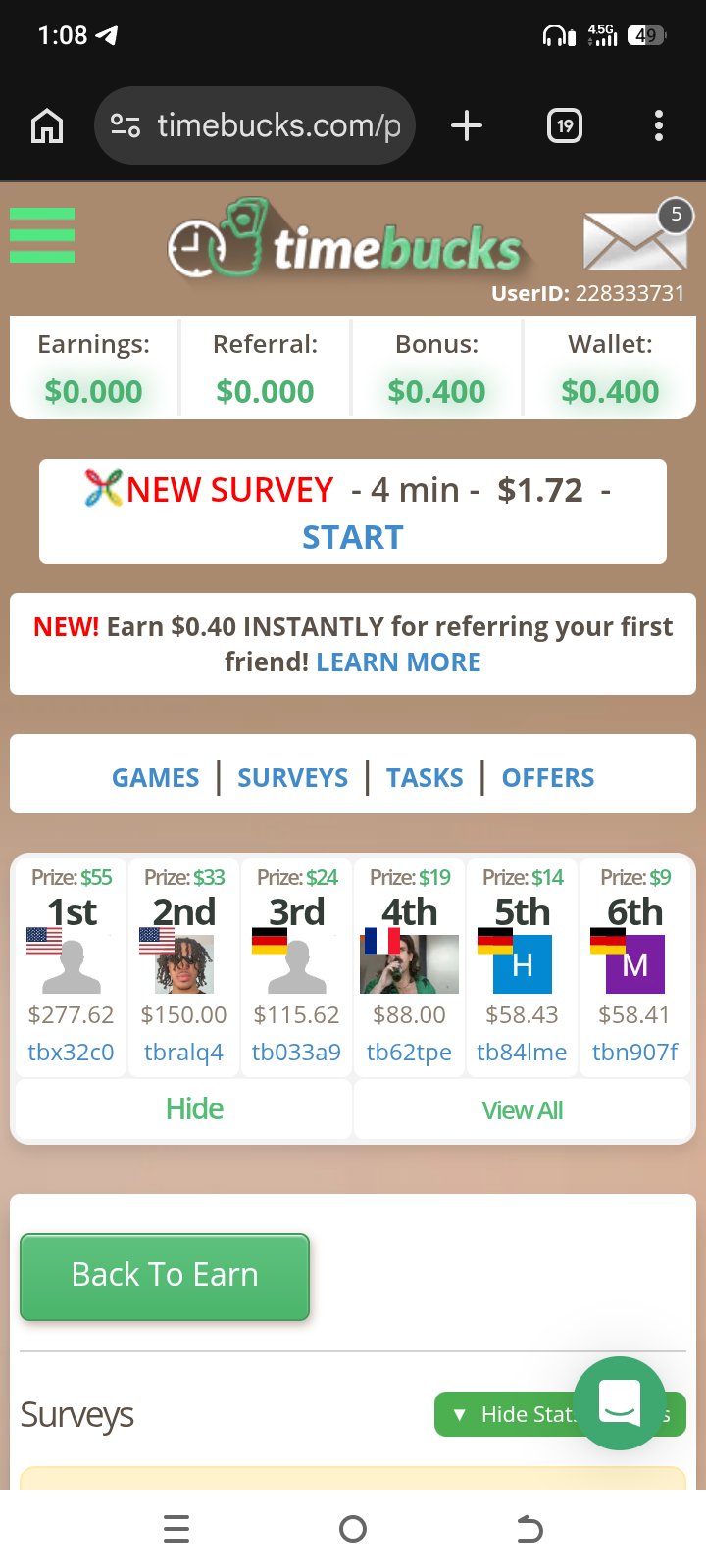Hide the leaderboard panel
This screenshot has width=706, height=1568.
(x=194, y=1109)
